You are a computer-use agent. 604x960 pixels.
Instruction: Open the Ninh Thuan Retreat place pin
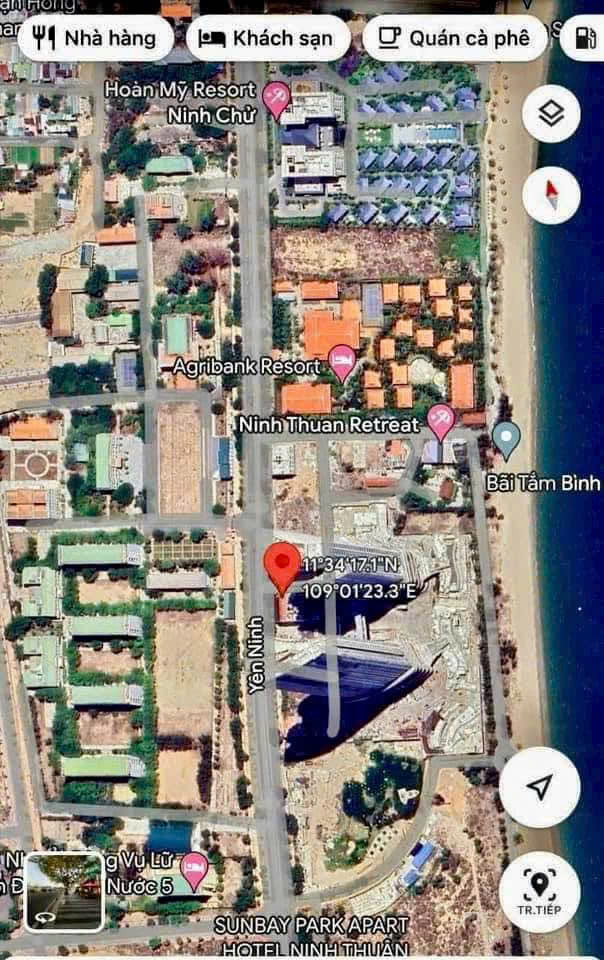(440, 420)
